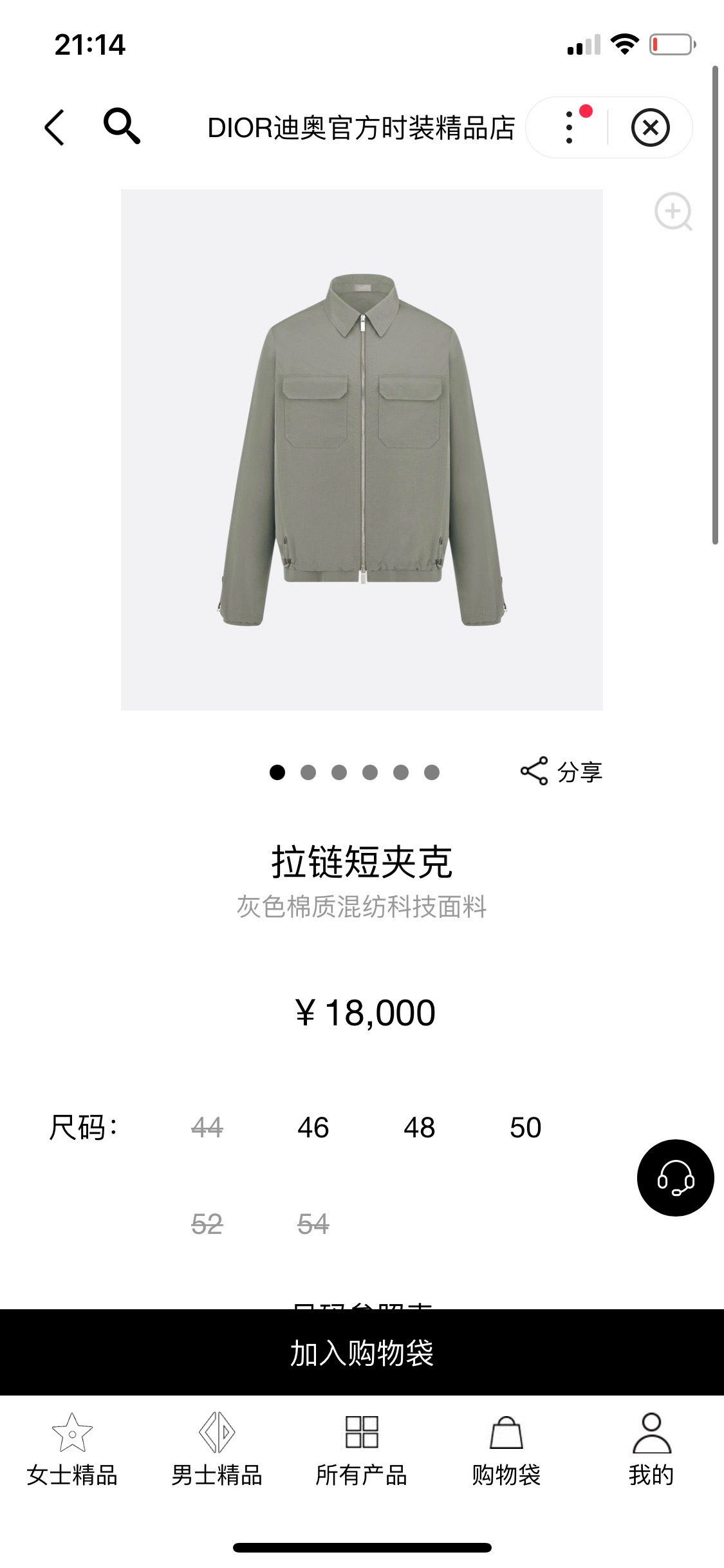The height and width of the screenshot is (1568, 724).
Task: Browse 所有产品 tab
Action: [362, 1447]
